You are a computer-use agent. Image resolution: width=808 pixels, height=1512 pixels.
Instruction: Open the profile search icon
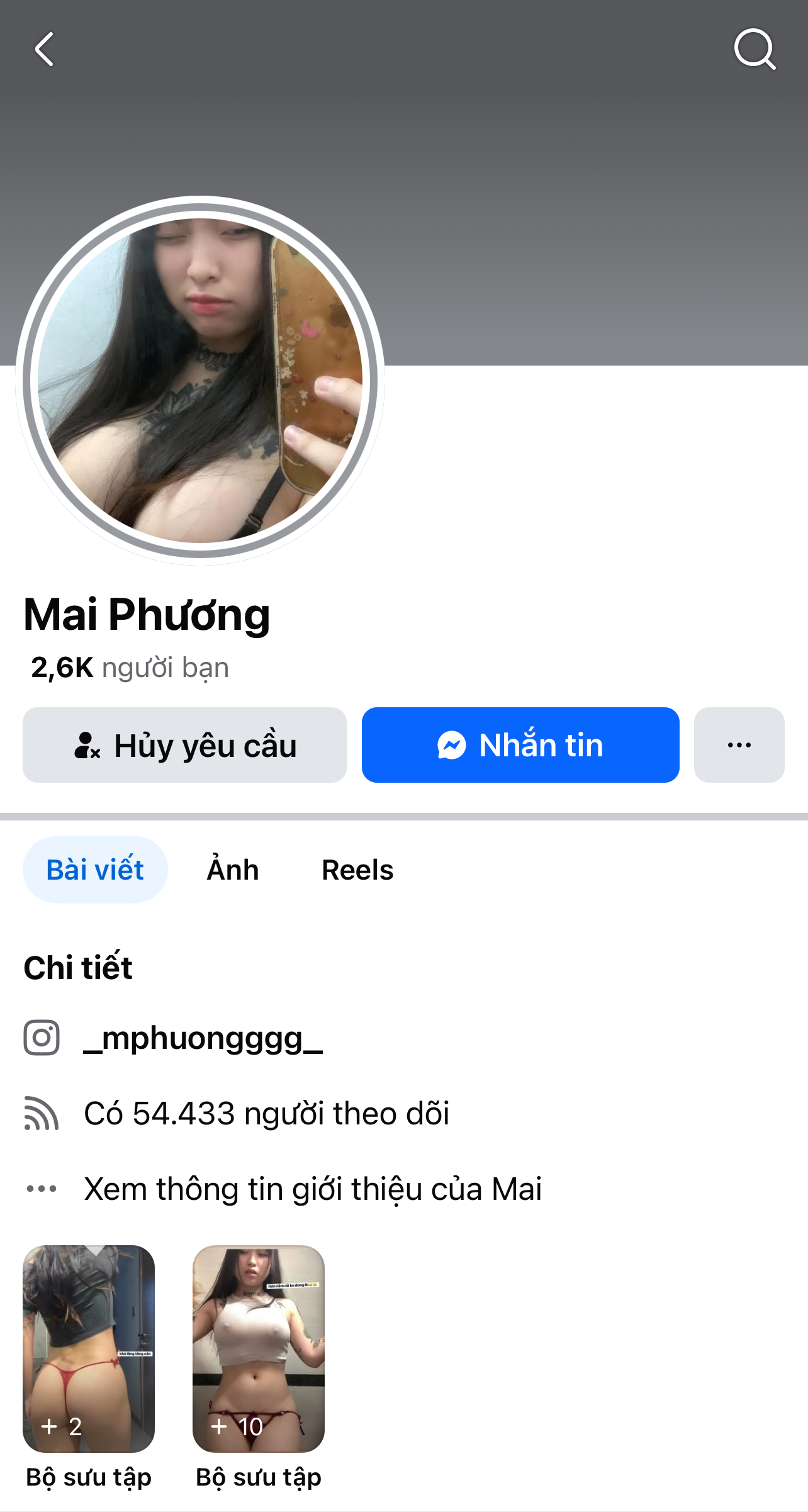[754, 49]
